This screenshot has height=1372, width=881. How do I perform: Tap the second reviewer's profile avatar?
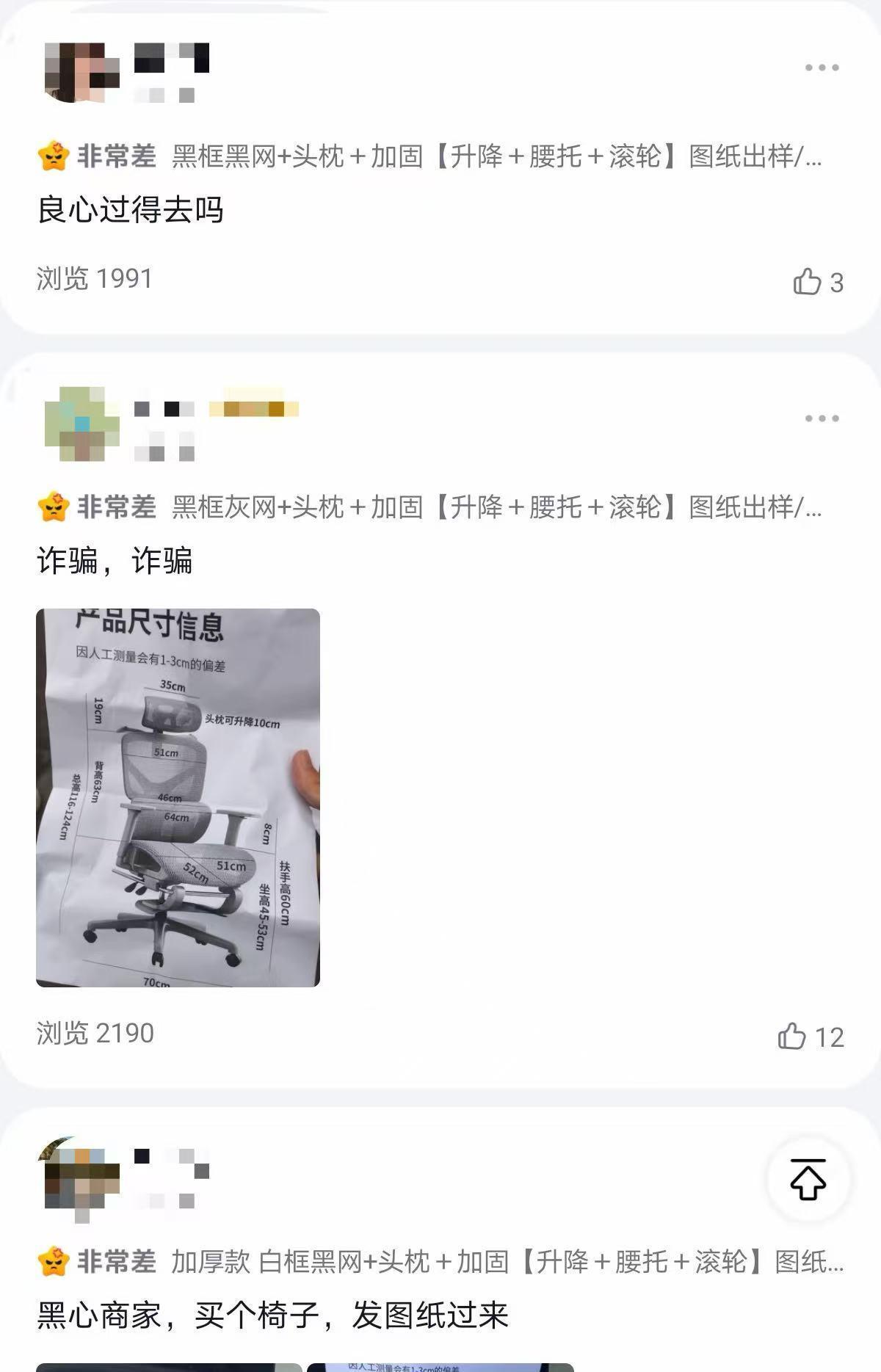(x=81, y=426)
